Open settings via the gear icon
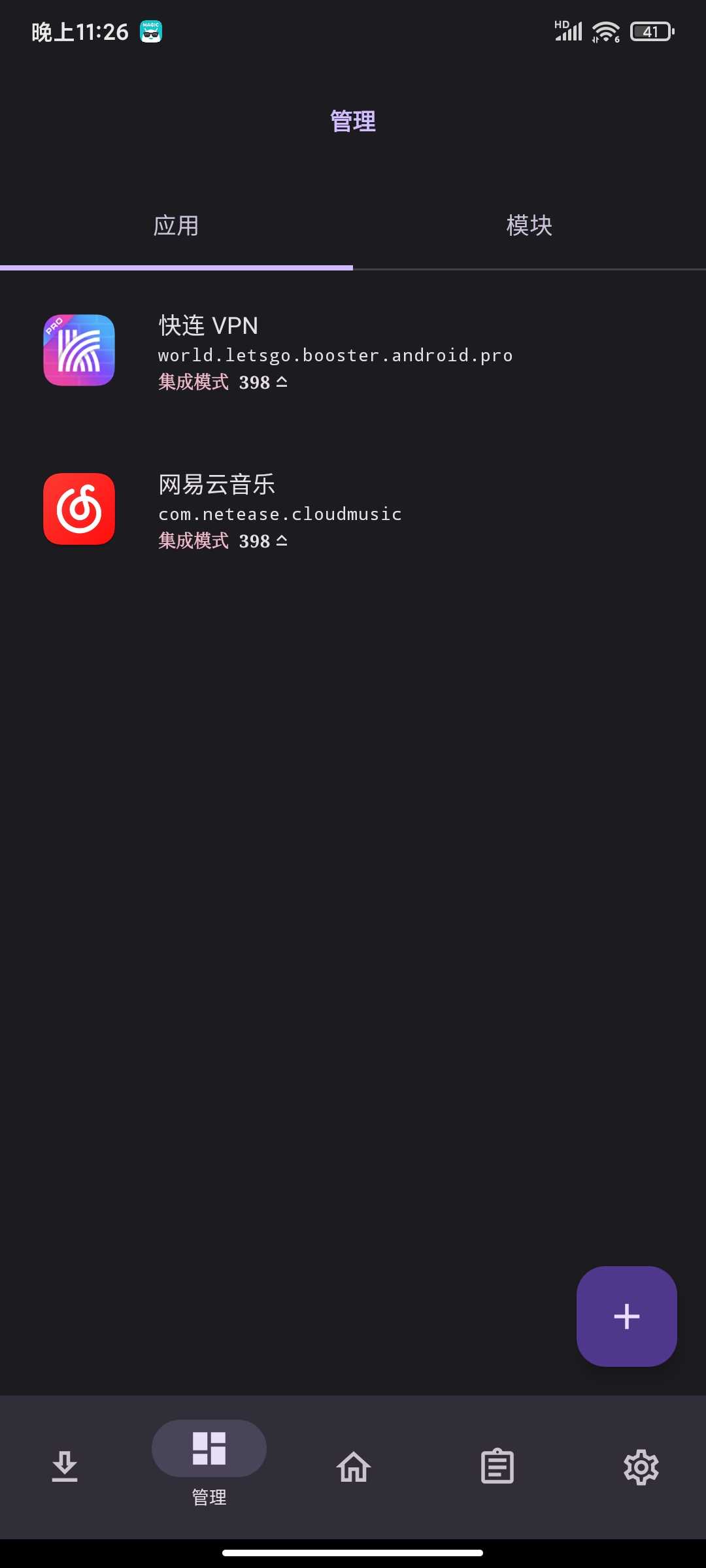Viewport: 706px width, 1568px height. (x=641, y=1466)
